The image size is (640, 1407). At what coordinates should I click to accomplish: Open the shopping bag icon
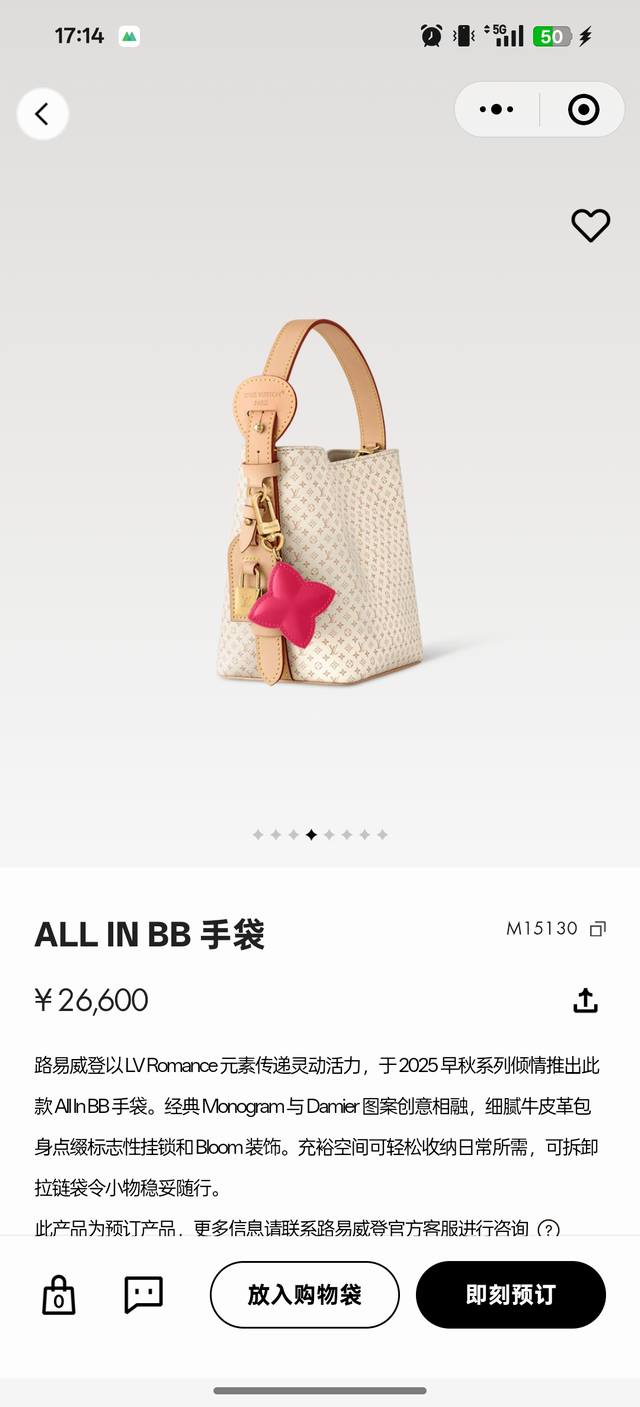(59, 1295)
